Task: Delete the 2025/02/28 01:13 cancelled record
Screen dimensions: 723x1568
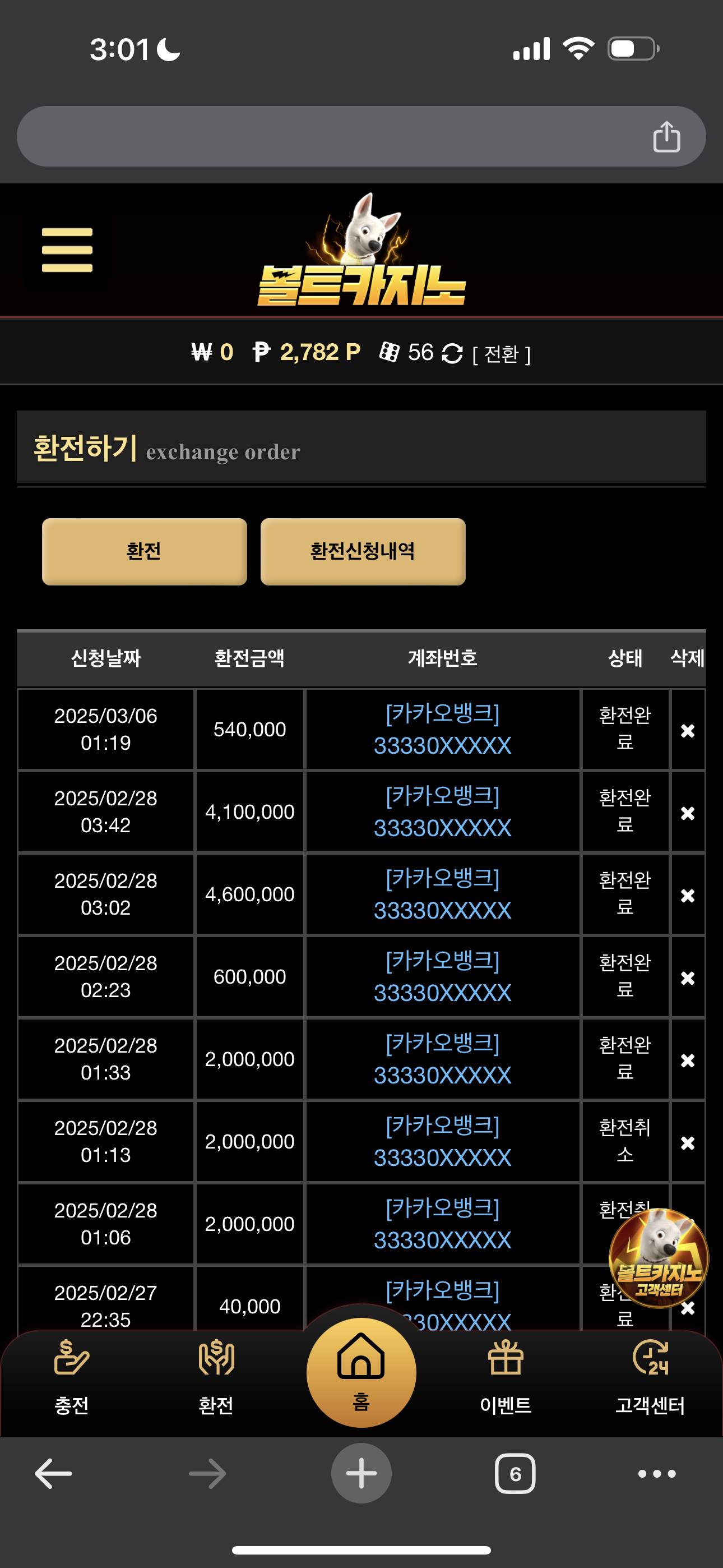Action: click(x=688, y=1142)
